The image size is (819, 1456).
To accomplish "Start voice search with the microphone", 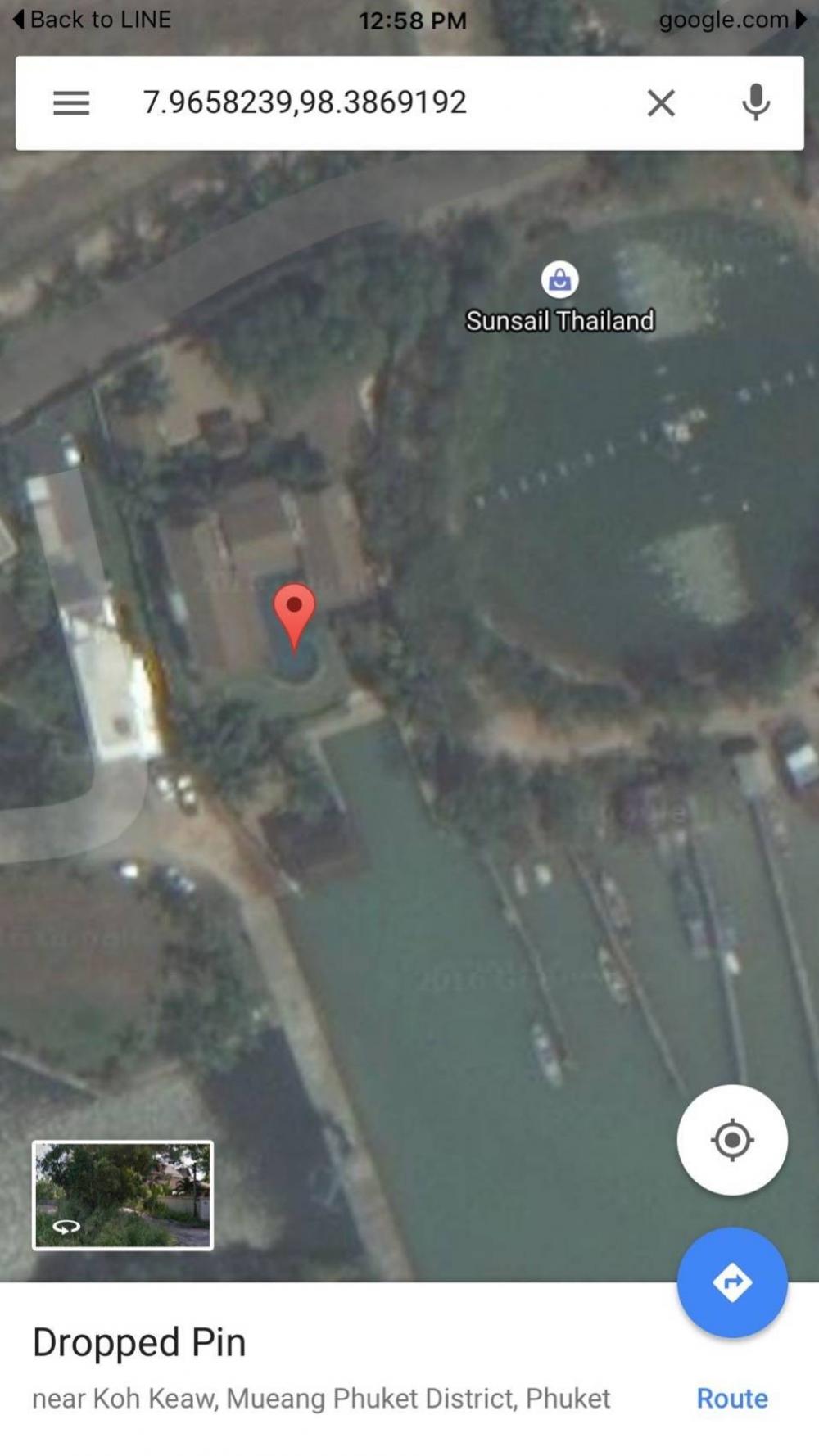I will (756, 102).
